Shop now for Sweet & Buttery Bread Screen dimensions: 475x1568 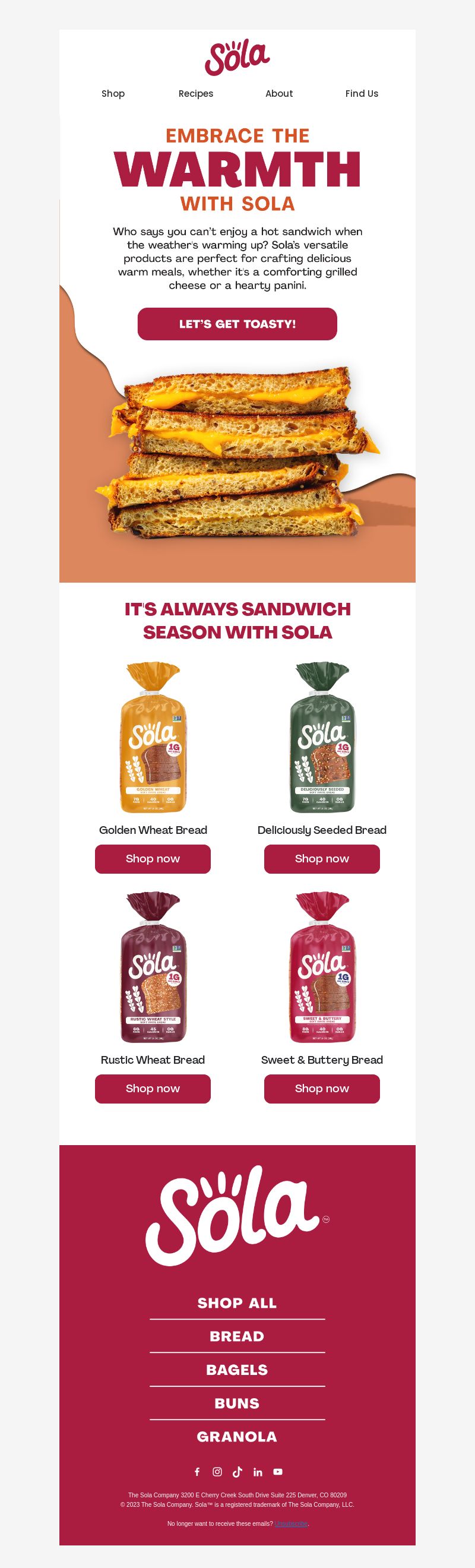pos(322,1088)
